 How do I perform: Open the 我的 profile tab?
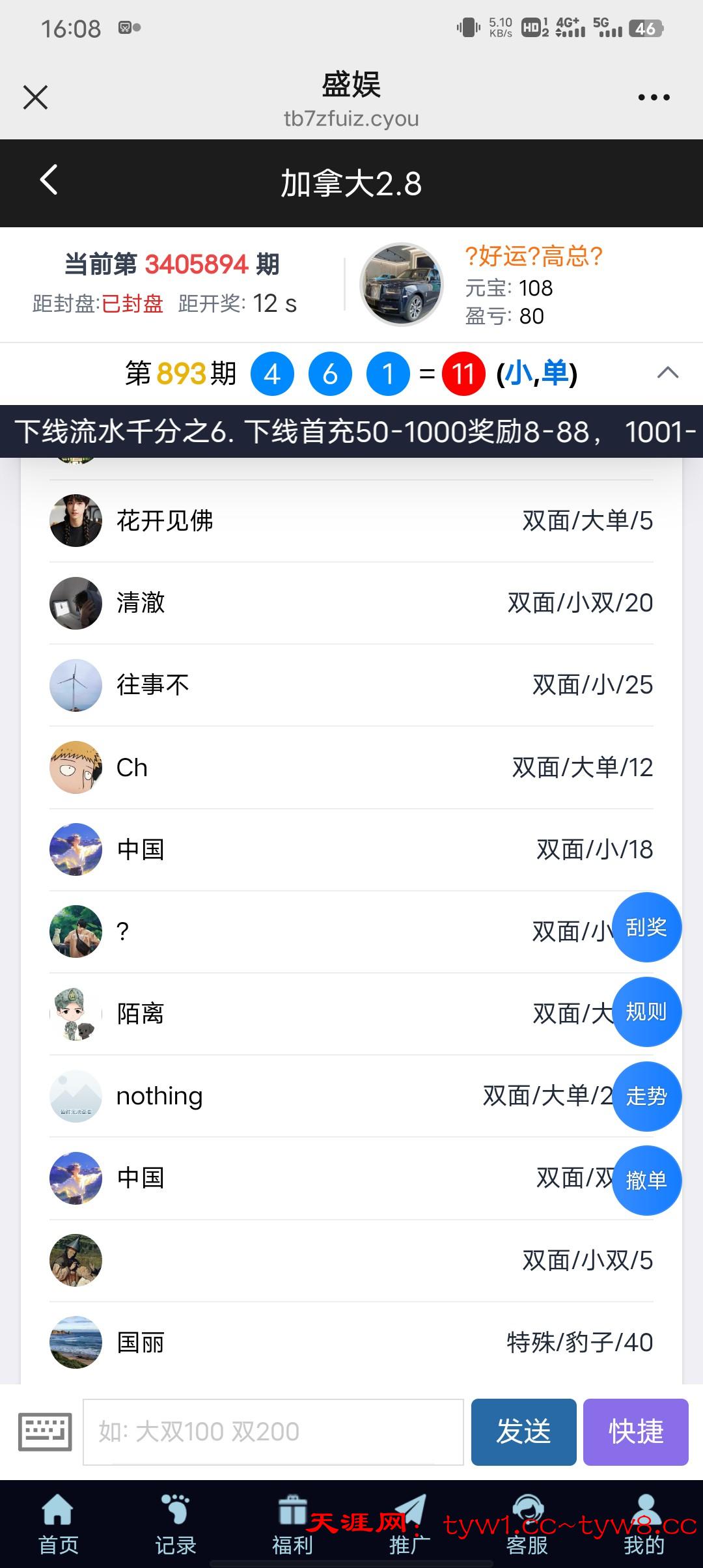(644, 1525)
